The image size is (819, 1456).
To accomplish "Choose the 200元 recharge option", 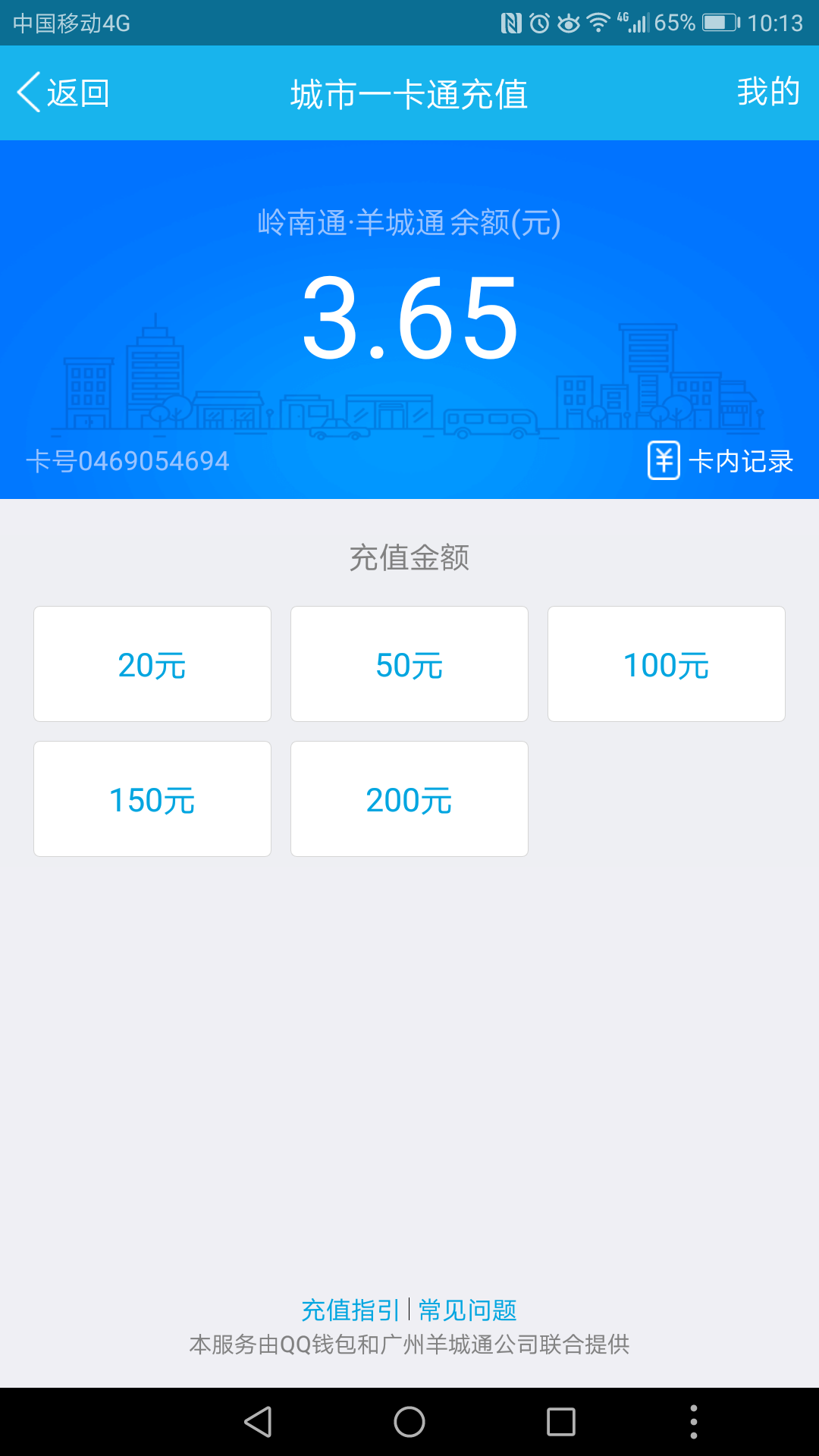I will [409, 799].
